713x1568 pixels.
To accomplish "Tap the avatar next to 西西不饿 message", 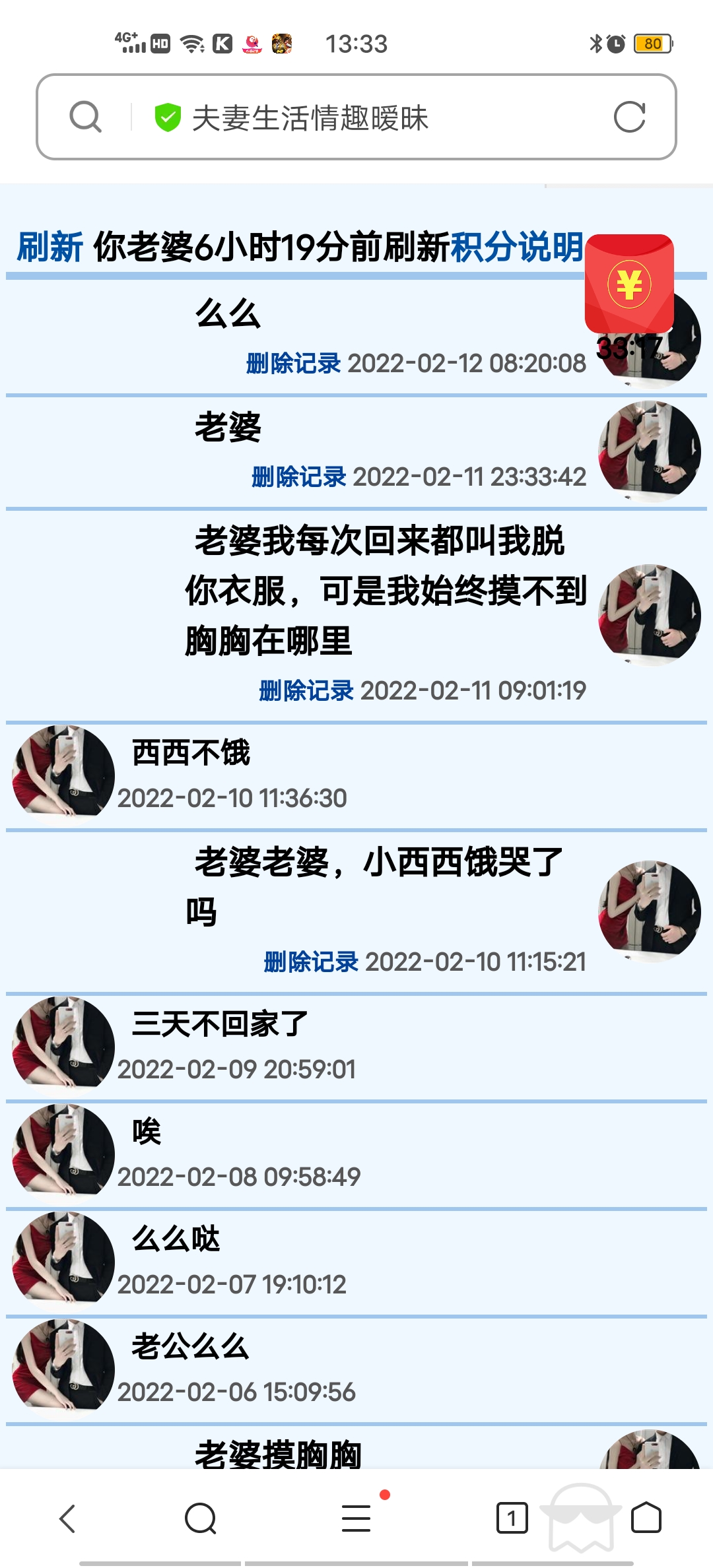I will point(63,773).
